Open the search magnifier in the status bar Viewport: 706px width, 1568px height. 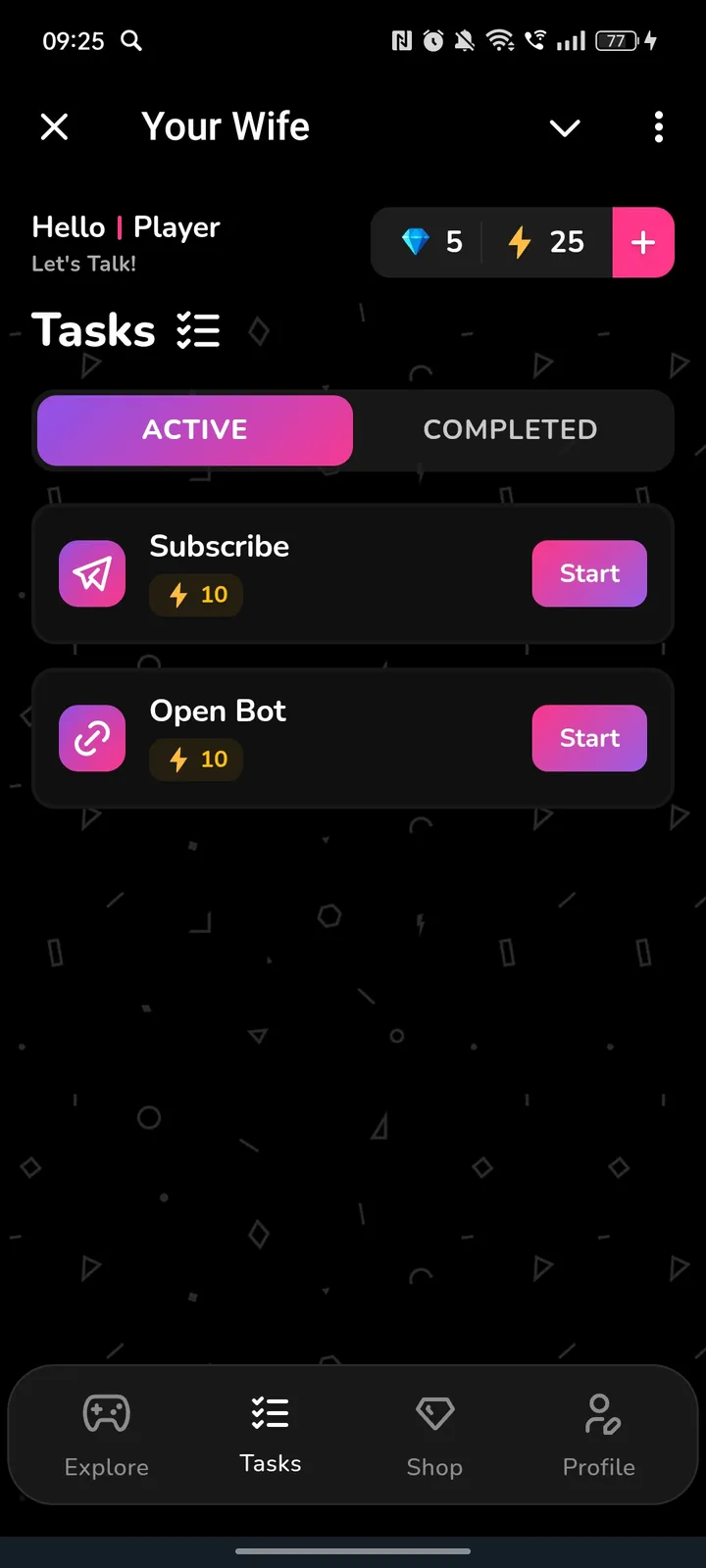pos(130,41)
